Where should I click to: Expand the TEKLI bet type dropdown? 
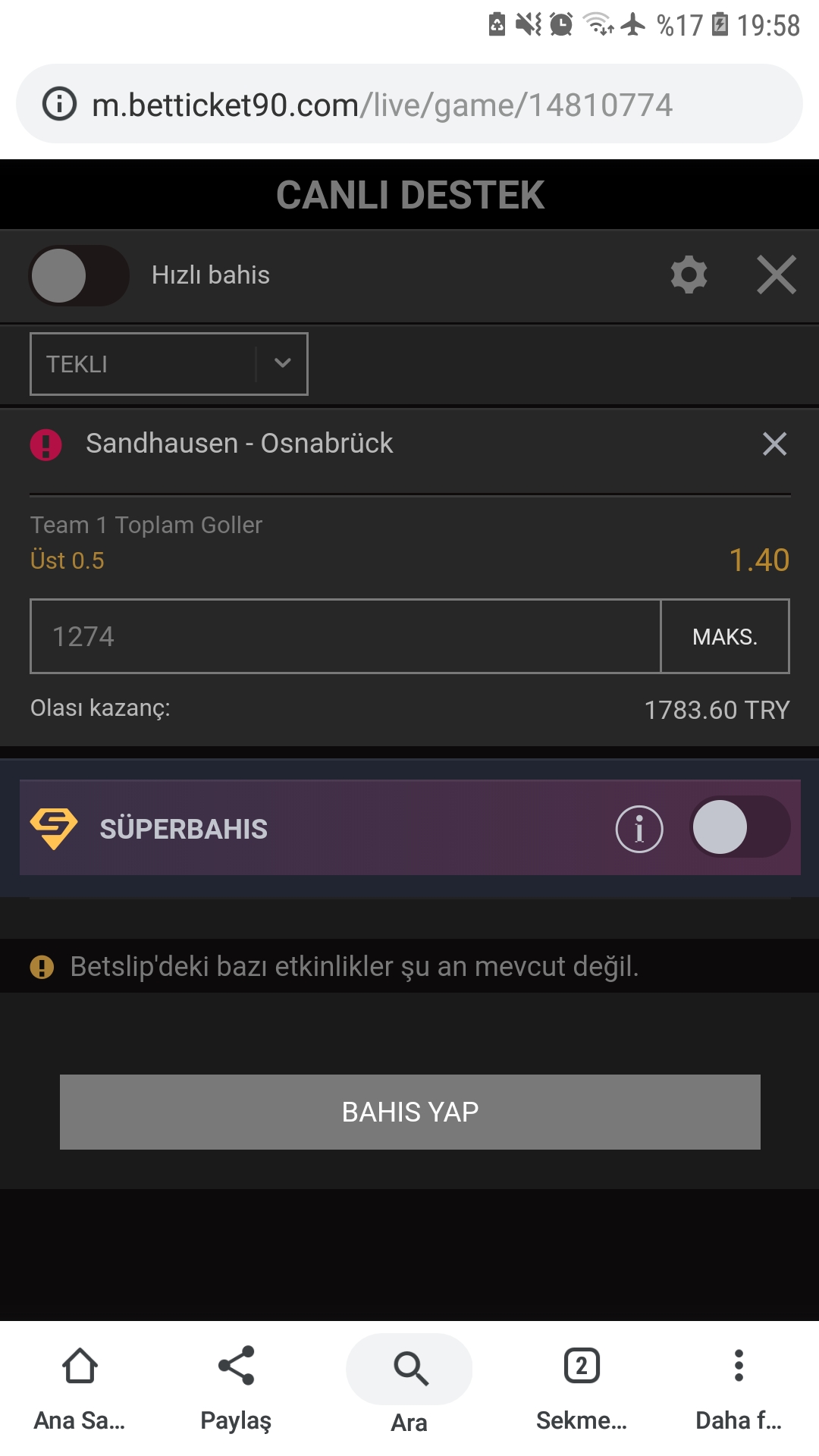coord(169,364)
